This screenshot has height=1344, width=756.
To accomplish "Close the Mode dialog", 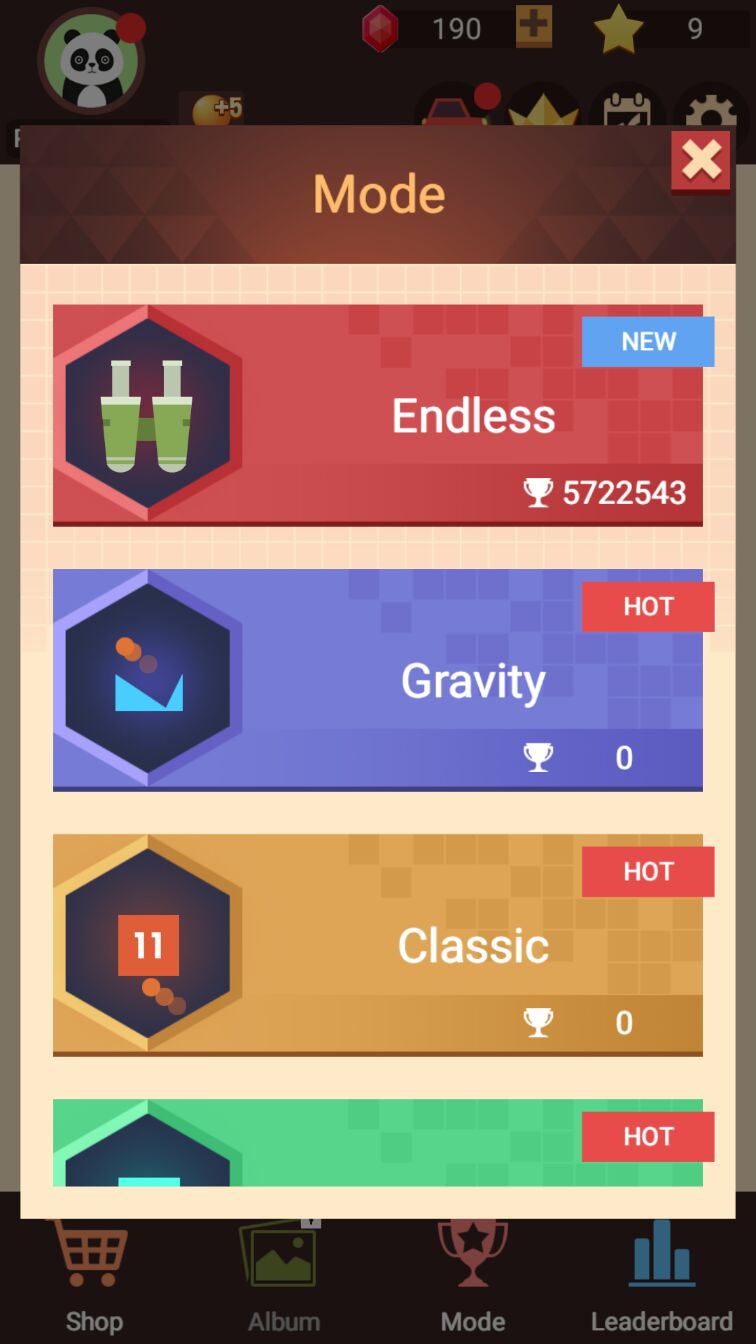I will [701, 160].
